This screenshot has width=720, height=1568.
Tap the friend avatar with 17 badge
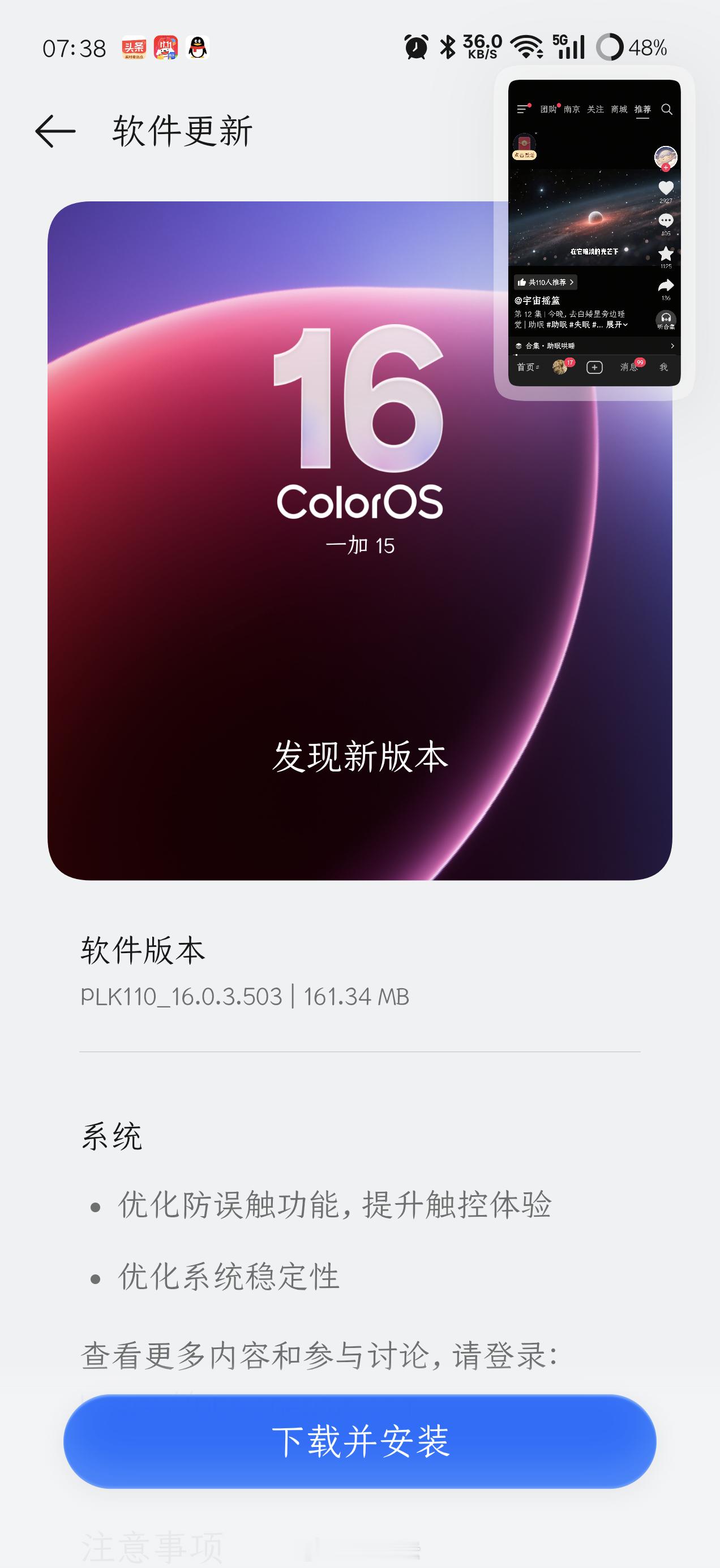pyautogui.click(x=560, y=367)
